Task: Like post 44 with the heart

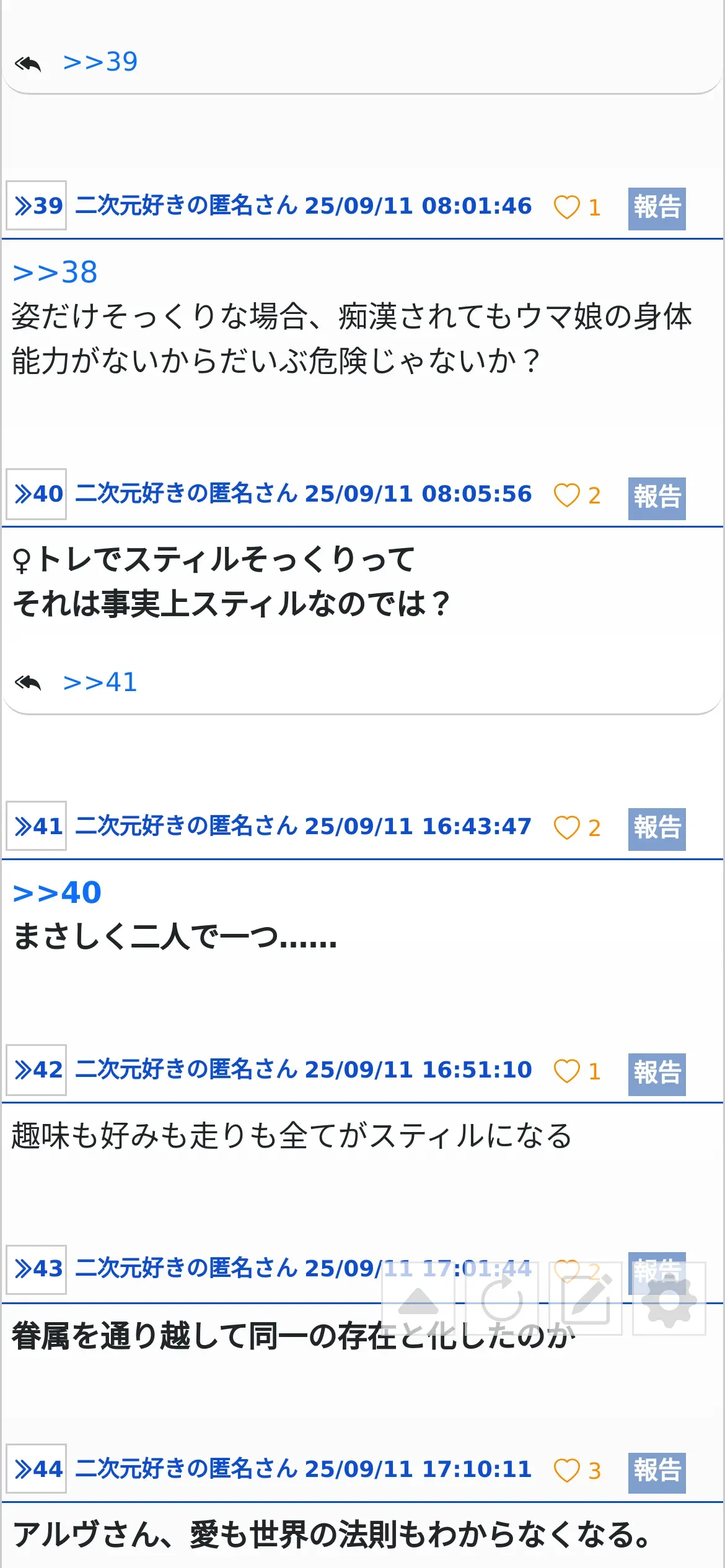Action: pos(566,1471)
